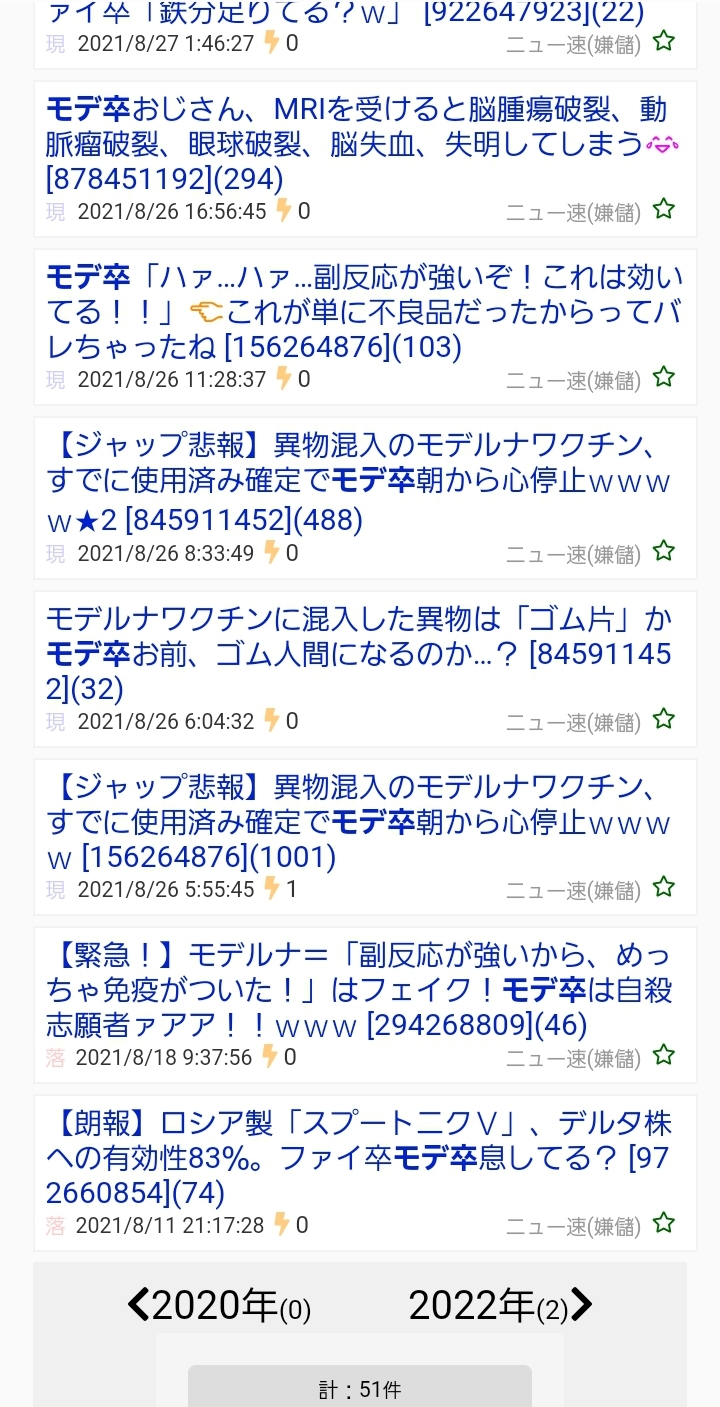
Task: Go to next year 2022年
Action: coord(500,1304)
